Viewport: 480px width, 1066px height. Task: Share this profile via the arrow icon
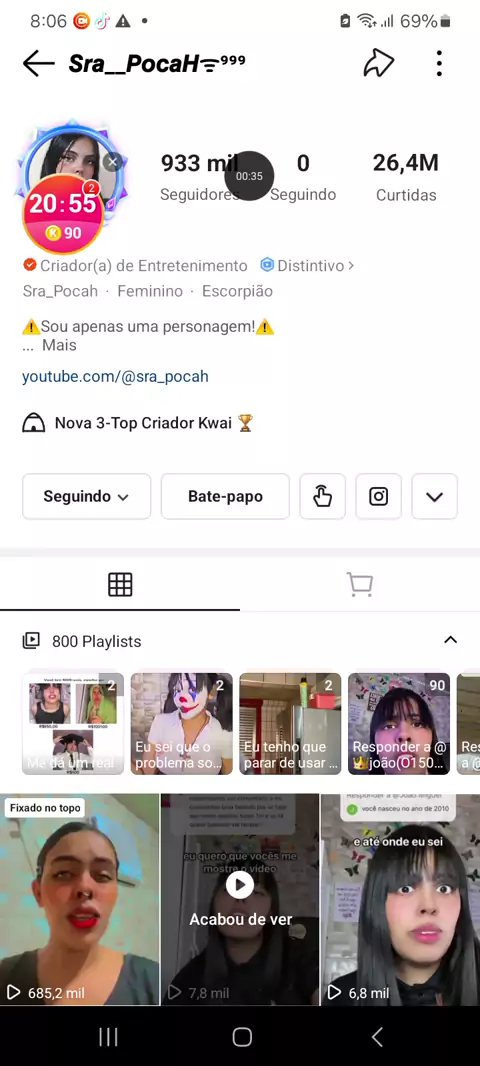(379, 63)
